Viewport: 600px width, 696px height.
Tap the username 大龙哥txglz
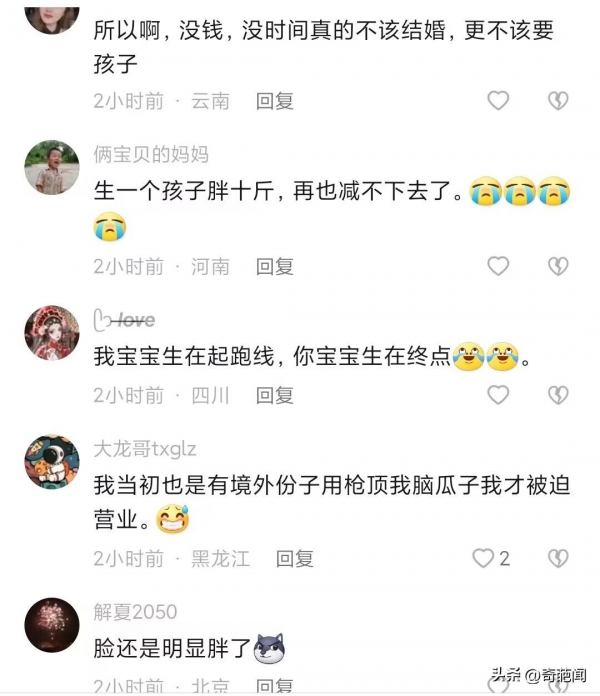click(145, 448)
